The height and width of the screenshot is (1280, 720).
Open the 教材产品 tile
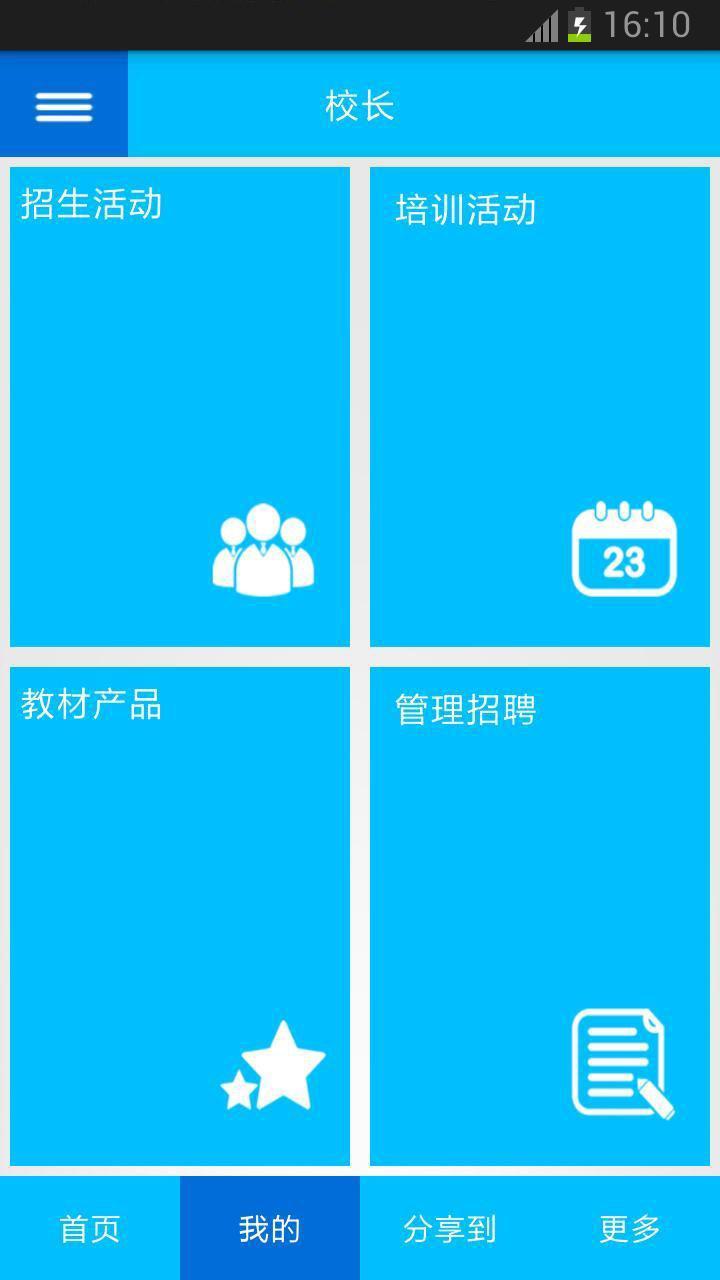point(180,916)
